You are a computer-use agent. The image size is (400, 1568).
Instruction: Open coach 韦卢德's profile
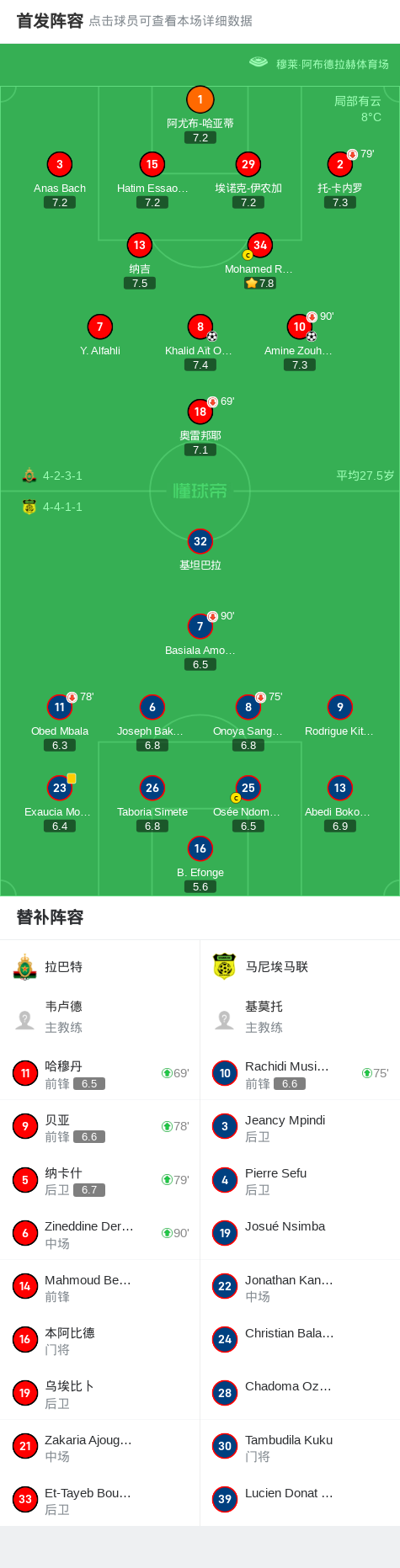coord(100,1017)
